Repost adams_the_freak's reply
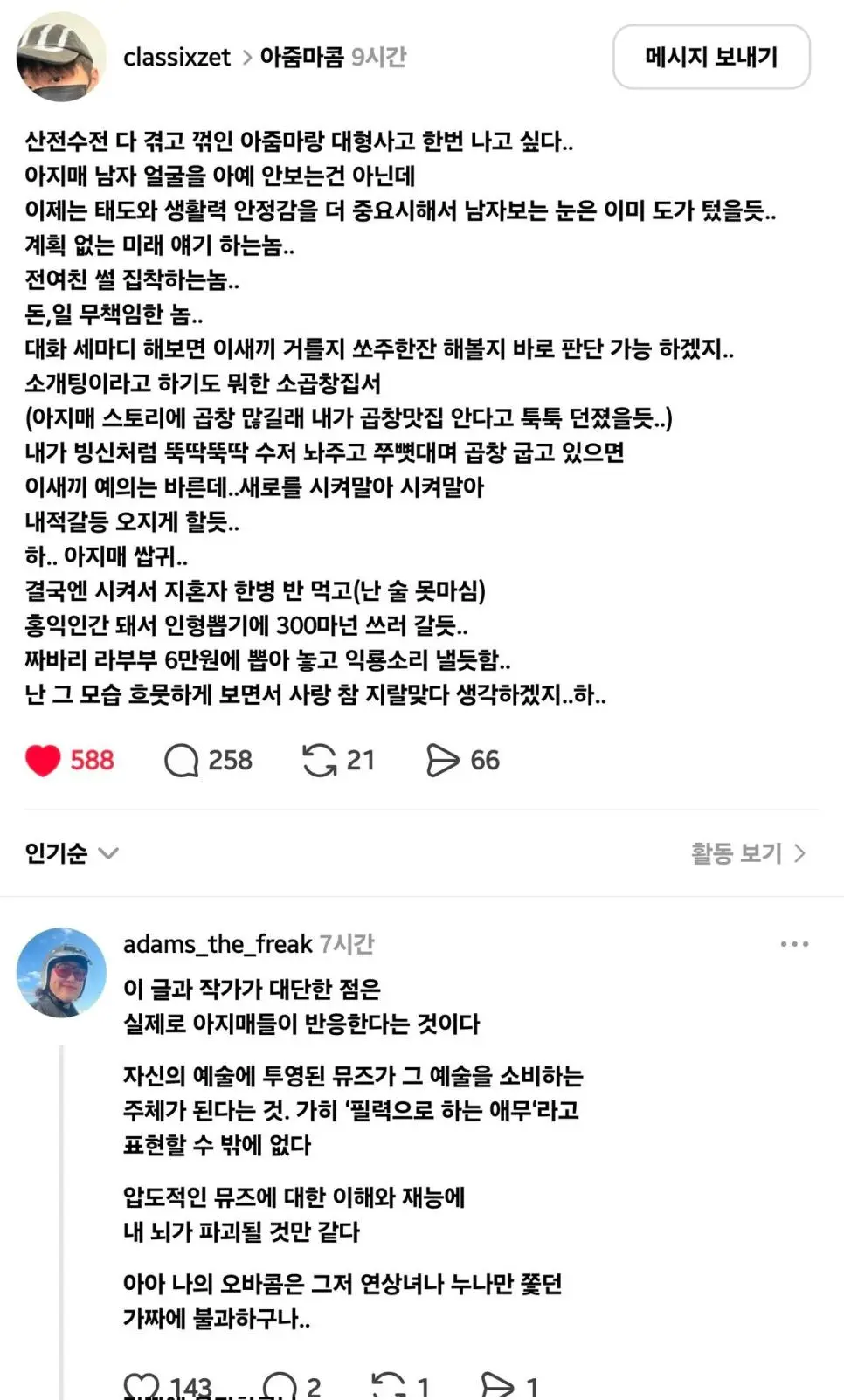 point(388,1386)
